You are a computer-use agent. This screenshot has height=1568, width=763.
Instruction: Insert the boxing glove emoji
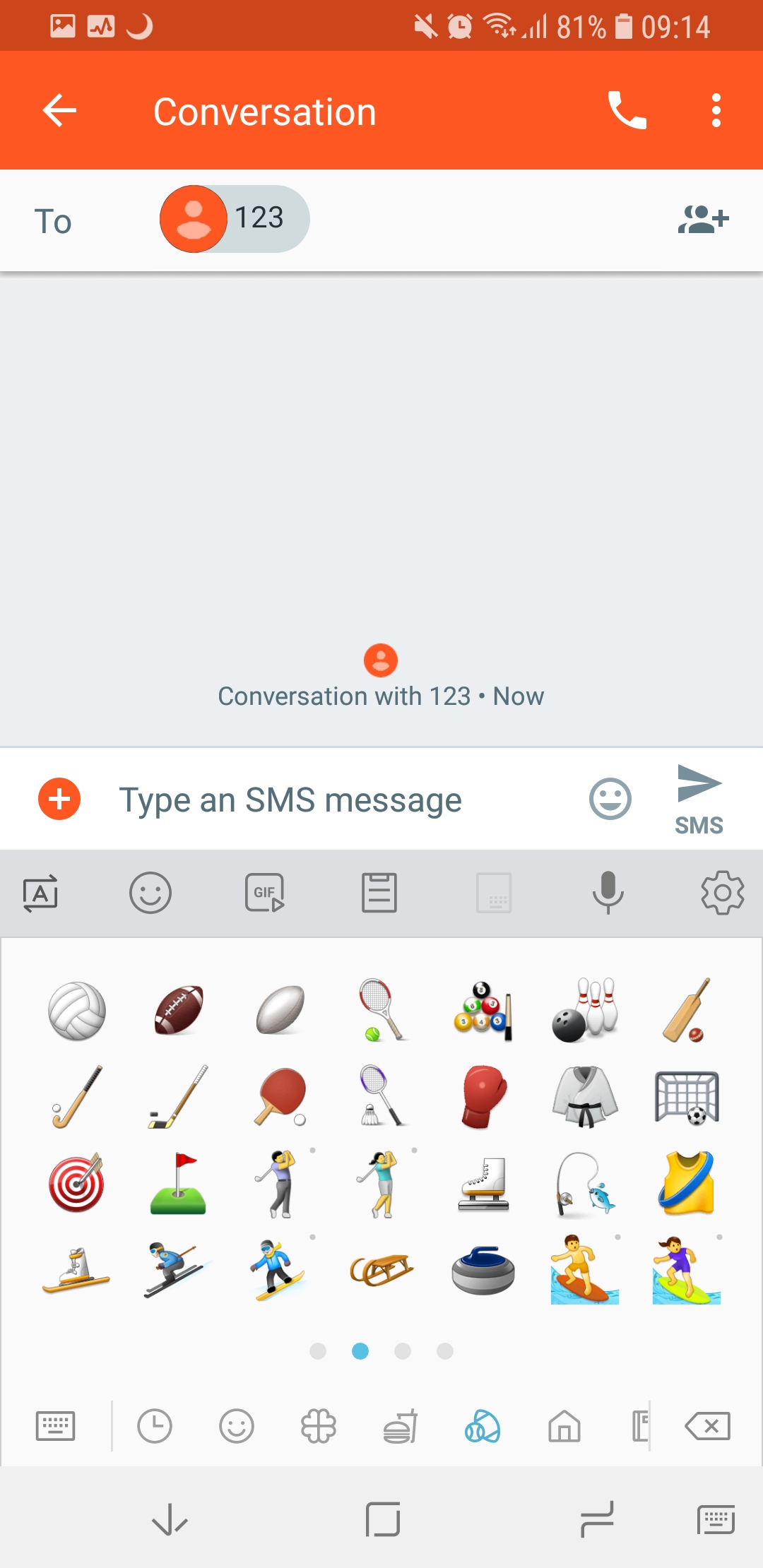(483, 1097)
